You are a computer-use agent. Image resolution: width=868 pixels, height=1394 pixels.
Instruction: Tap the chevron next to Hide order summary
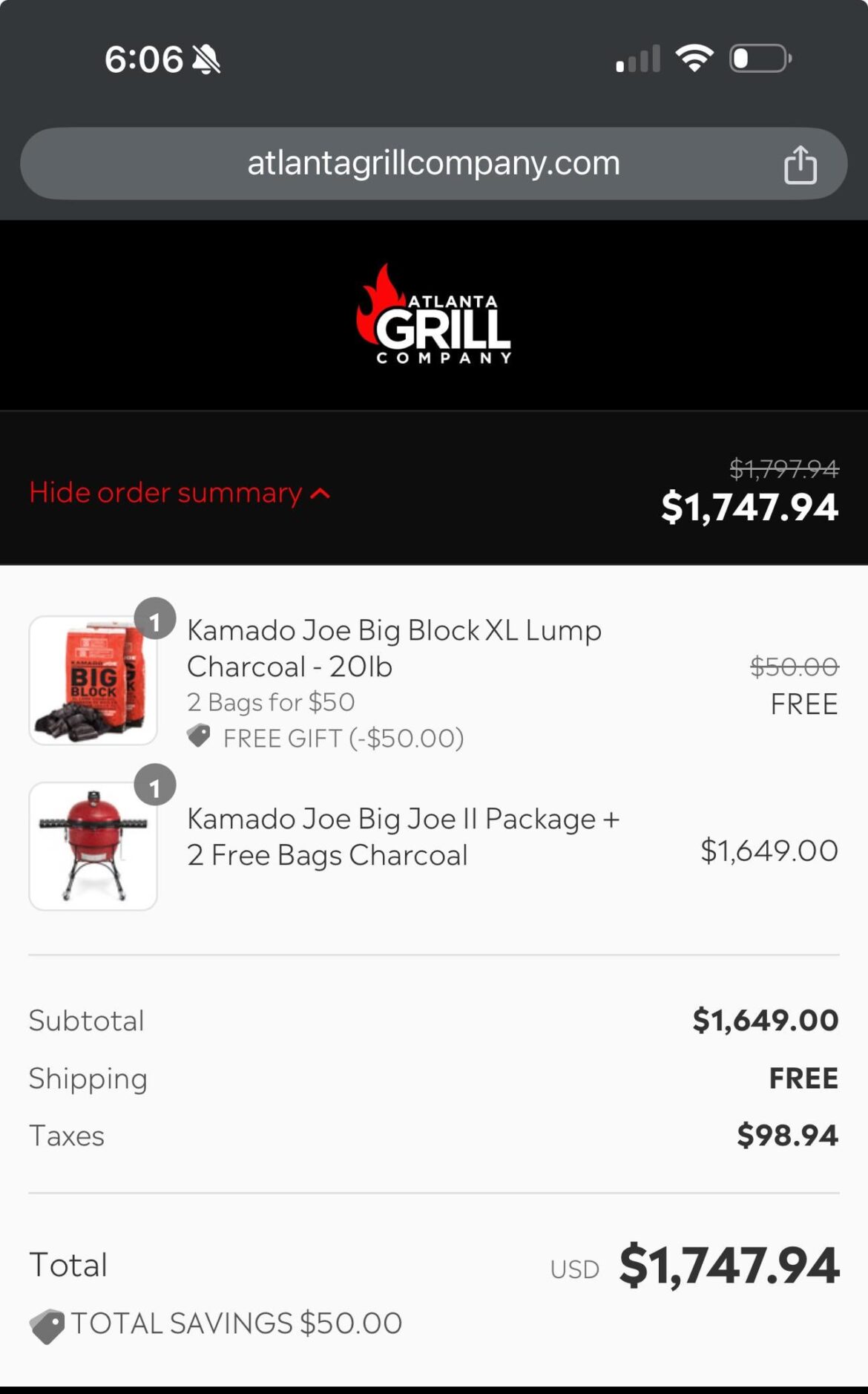click(x=319, y=493)
